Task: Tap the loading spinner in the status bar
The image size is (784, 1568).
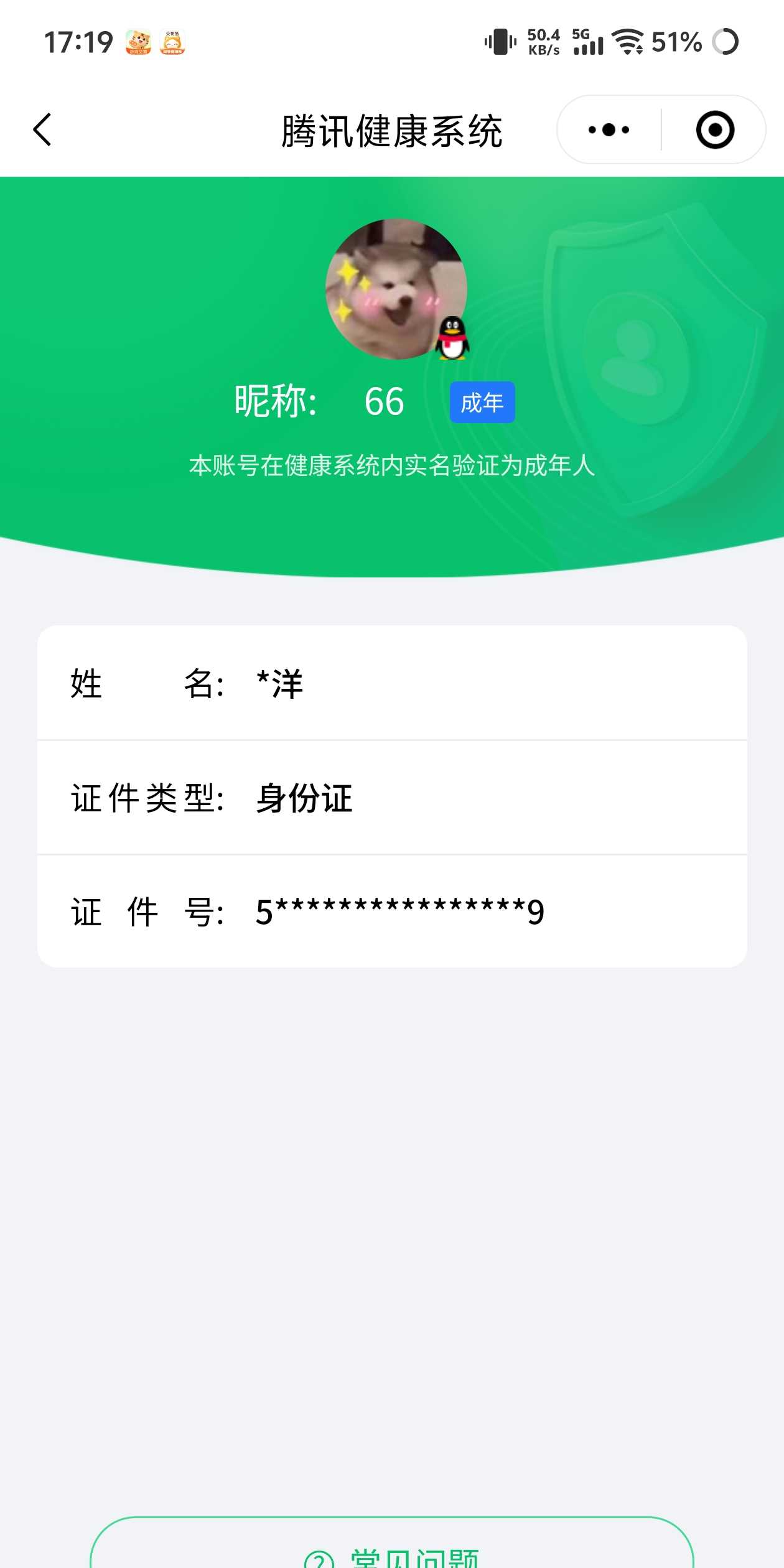Action: (727, 42)
